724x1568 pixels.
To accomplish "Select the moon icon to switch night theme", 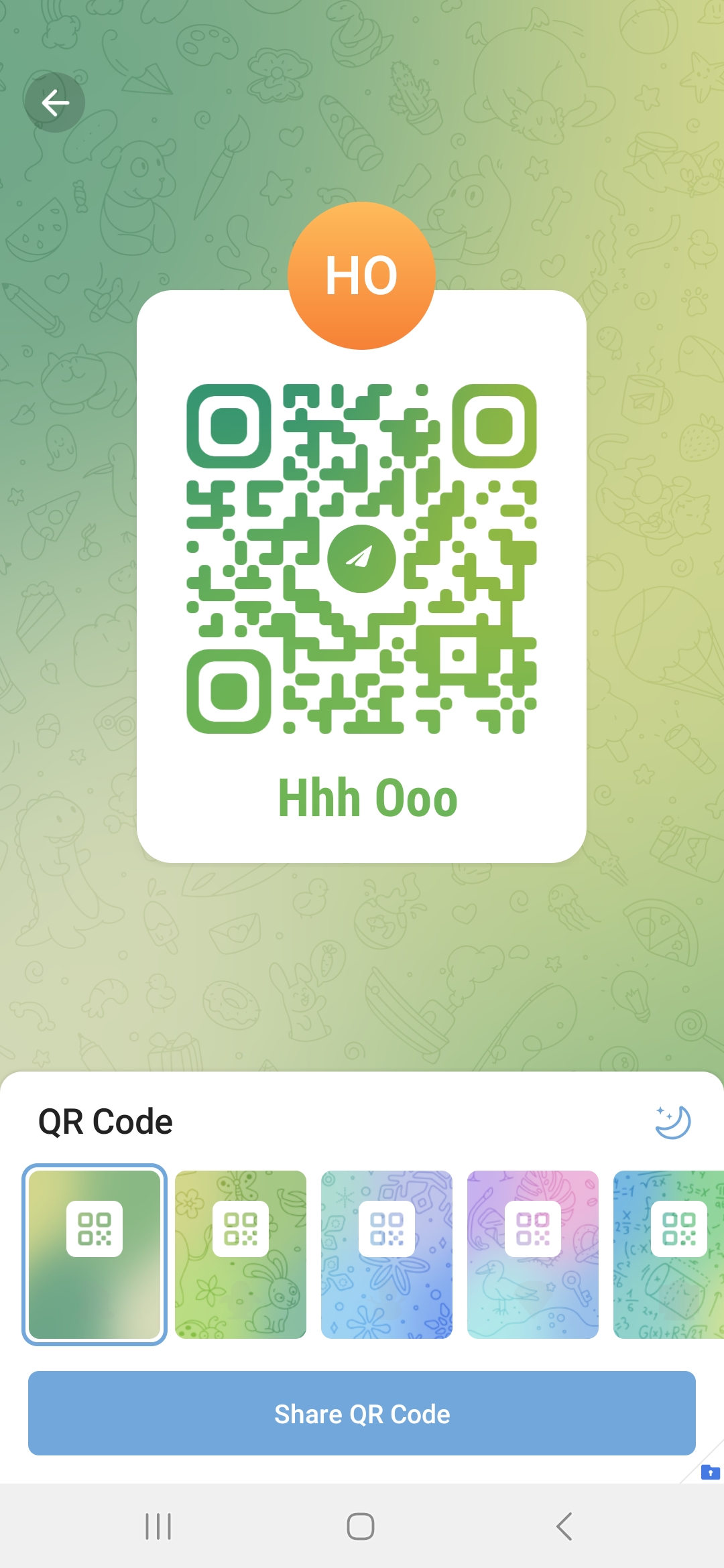I will point(672,1122).
